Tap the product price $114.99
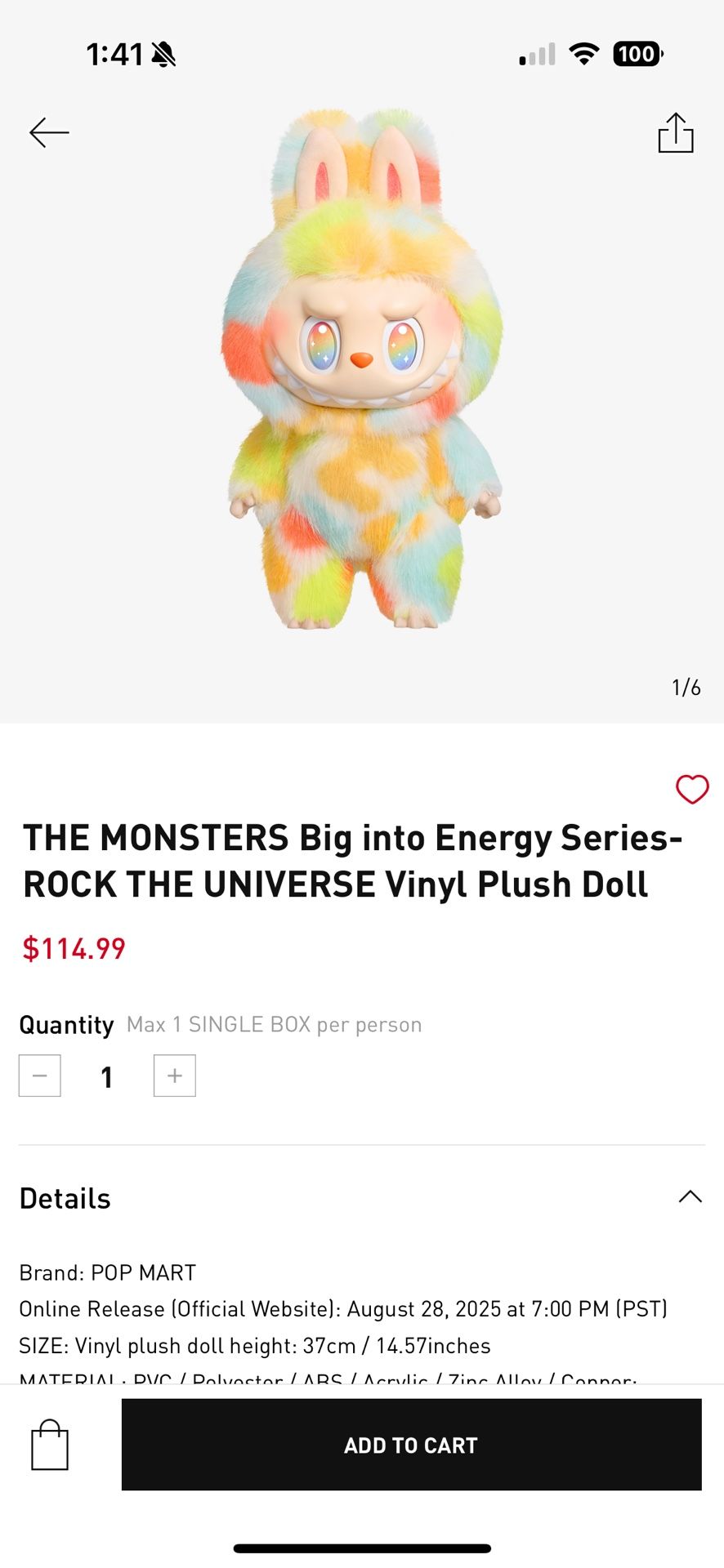 point(72,948)
